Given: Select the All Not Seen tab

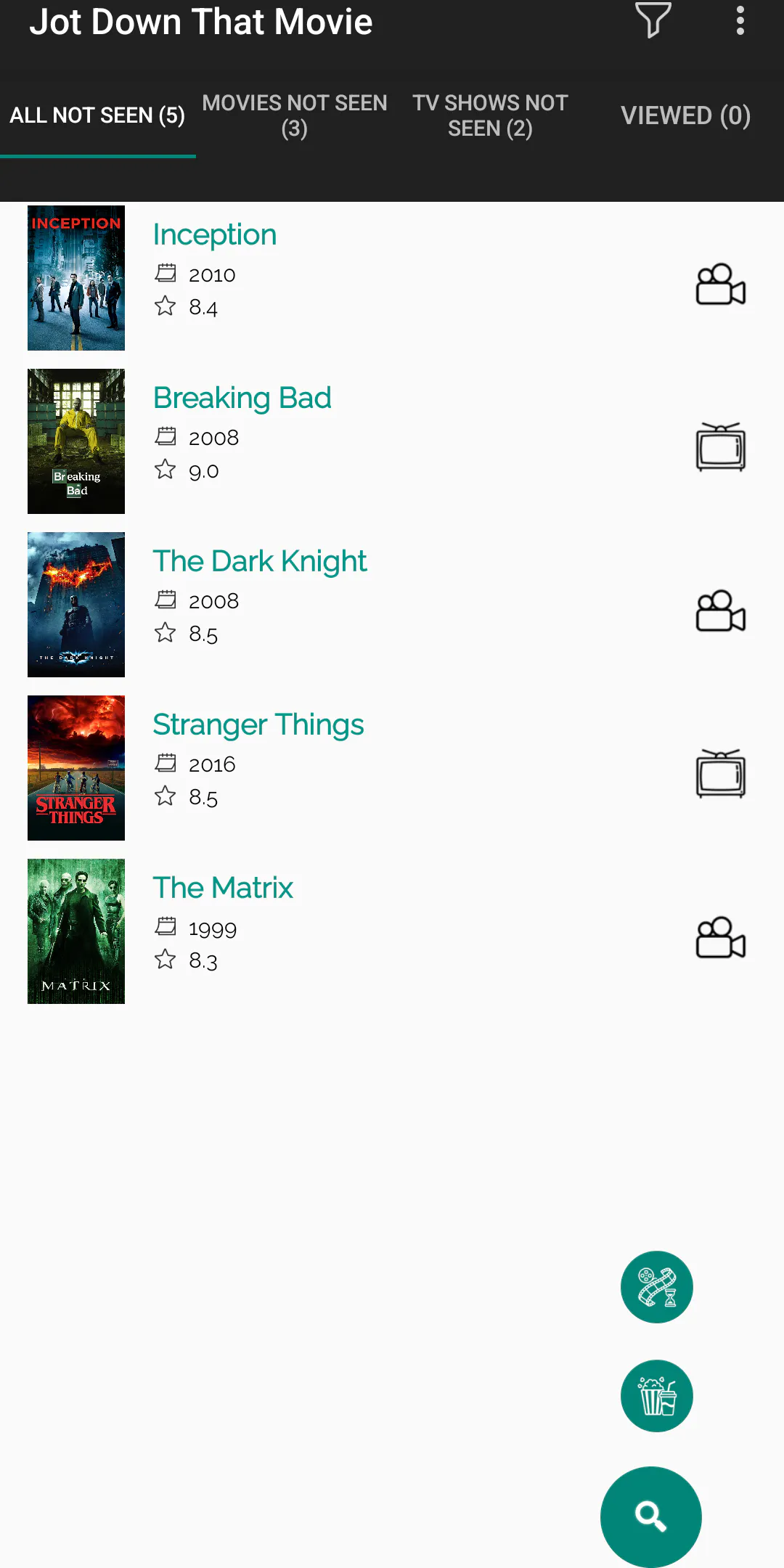Looking at the screenshot, I should pyautogui.click(x=98, y=115).
